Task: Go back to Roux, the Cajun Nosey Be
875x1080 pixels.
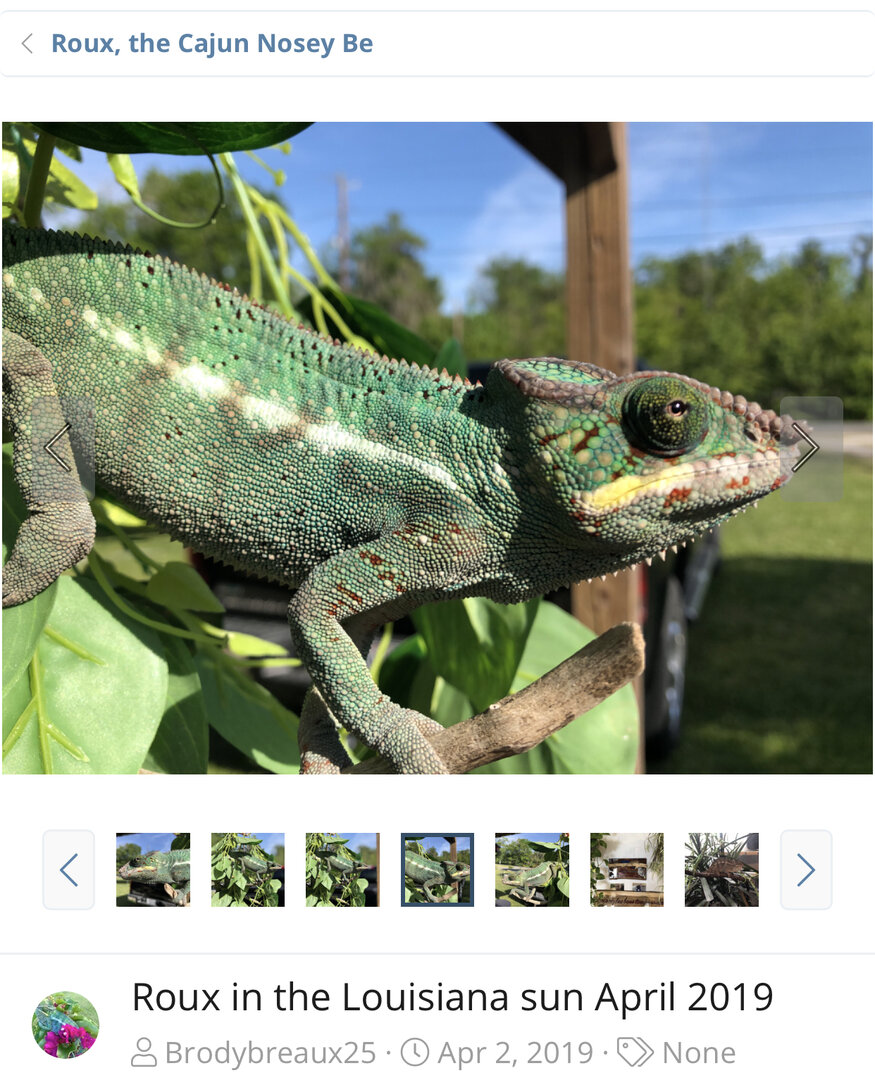Action: pyautogui.click(x=211, y=44)
